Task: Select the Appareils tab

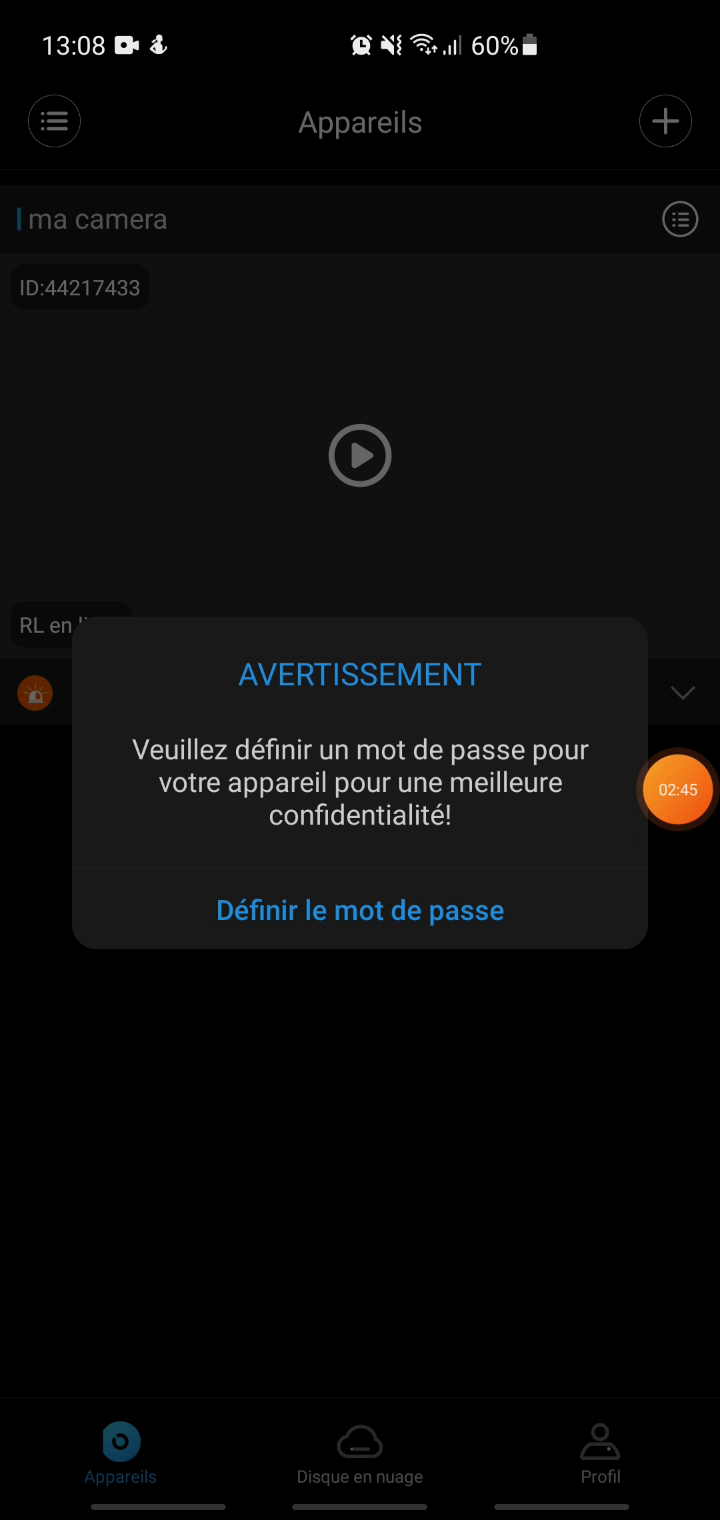Action: [121, 1455]
